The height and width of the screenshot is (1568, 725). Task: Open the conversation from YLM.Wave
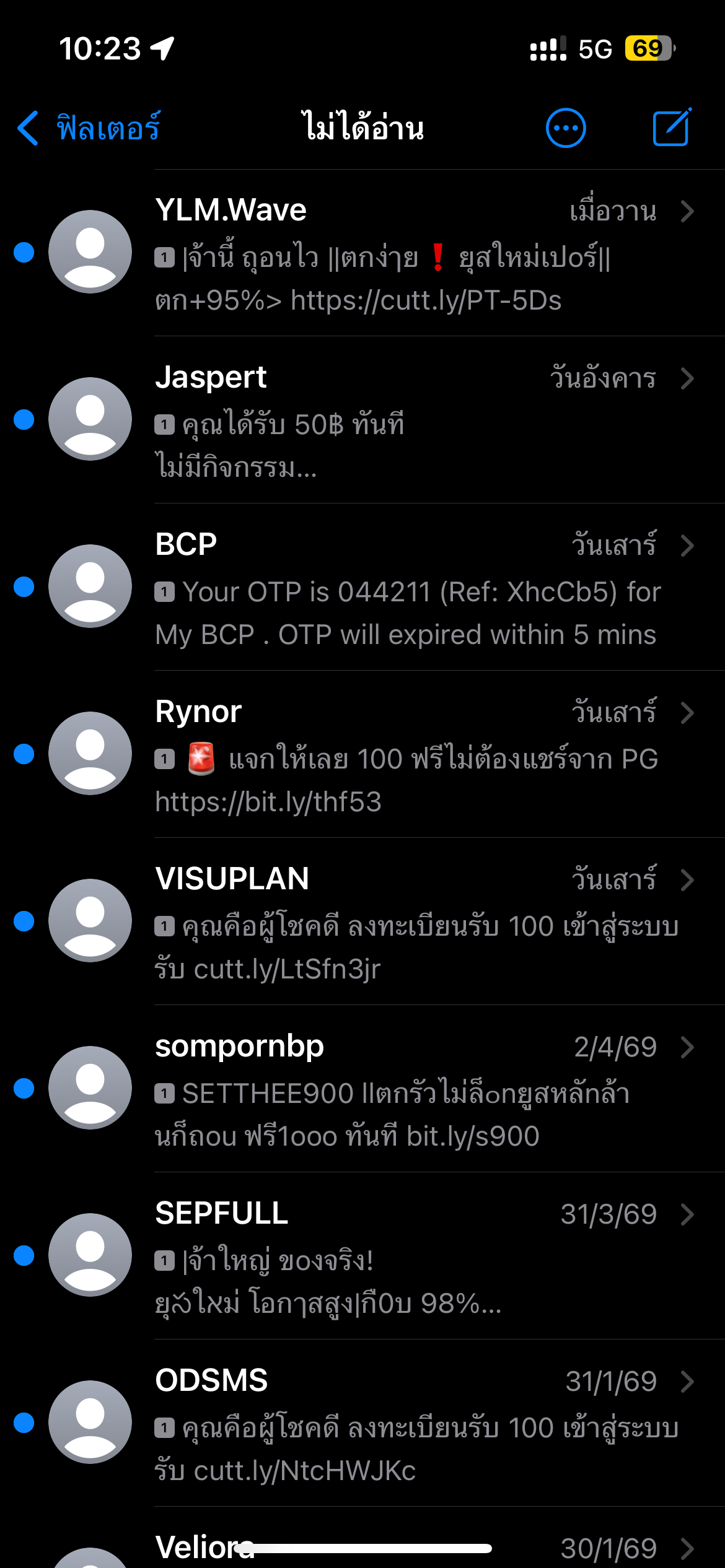tap(362, 253)
